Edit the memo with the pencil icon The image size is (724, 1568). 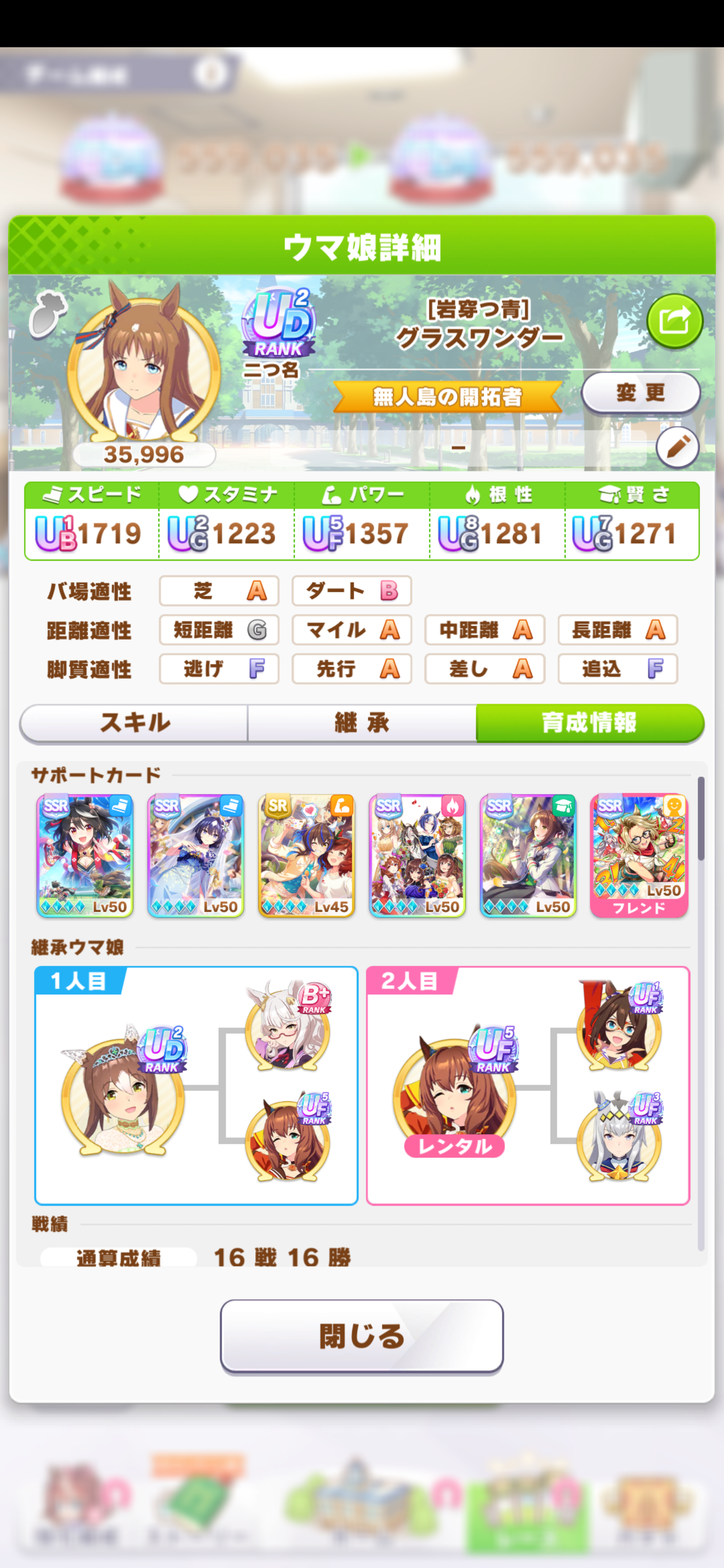click(x=677, y=448)
